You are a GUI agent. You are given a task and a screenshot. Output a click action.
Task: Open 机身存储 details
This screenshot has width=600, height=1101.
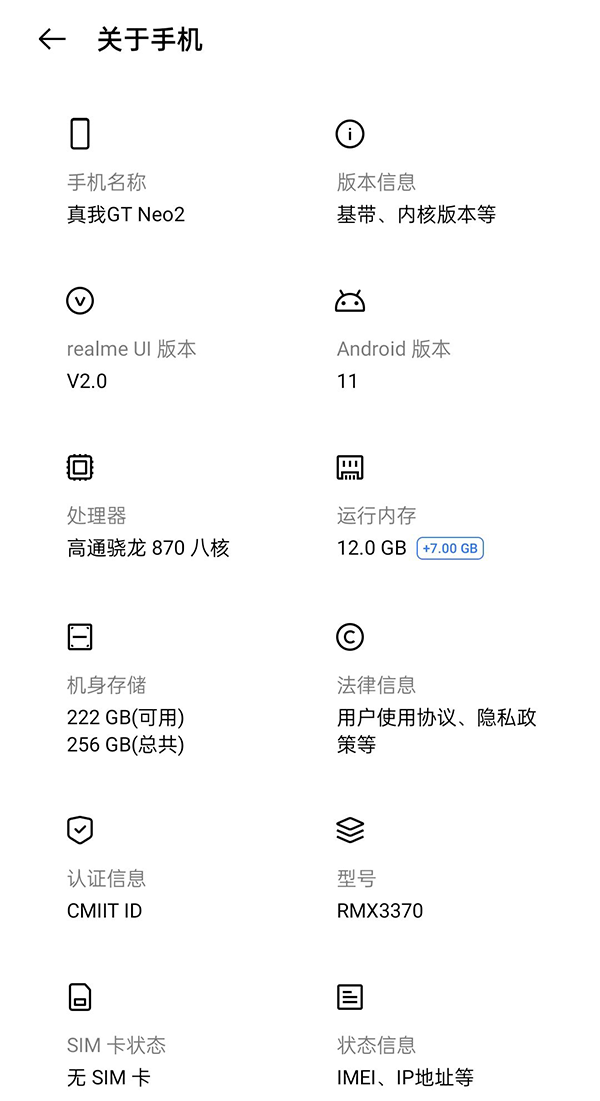(x=126, y=714)
